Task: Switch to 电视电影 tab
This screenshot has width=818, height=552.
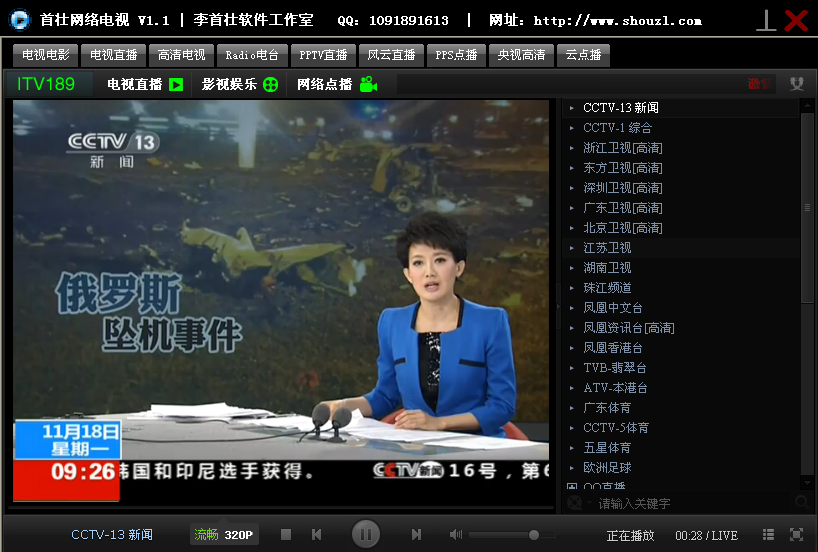Action: click(45, 55)
